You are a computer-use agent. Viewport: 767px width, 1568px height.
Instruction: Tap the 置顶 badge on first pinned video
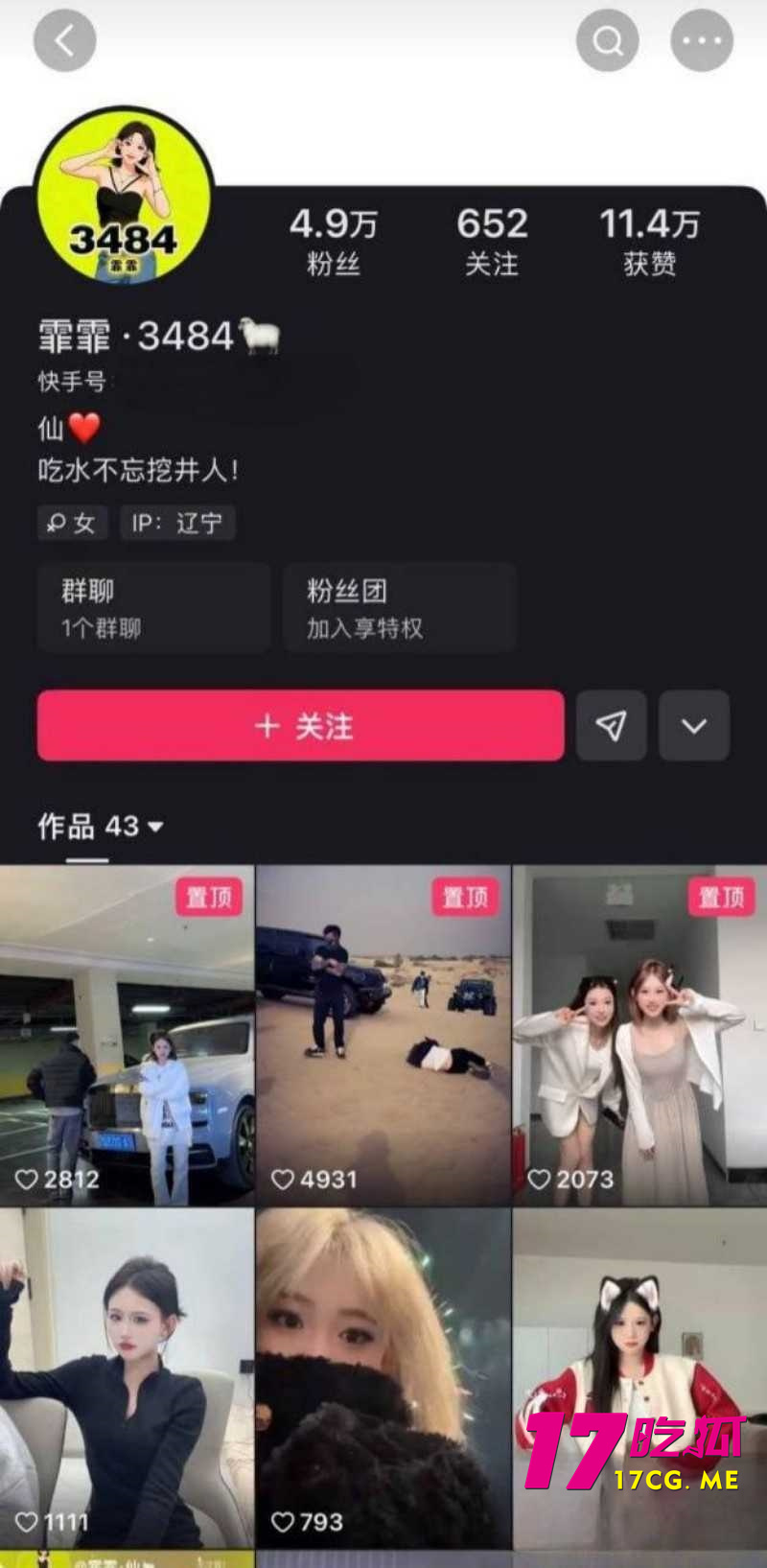pyautogui.click(x=210, y=896)
